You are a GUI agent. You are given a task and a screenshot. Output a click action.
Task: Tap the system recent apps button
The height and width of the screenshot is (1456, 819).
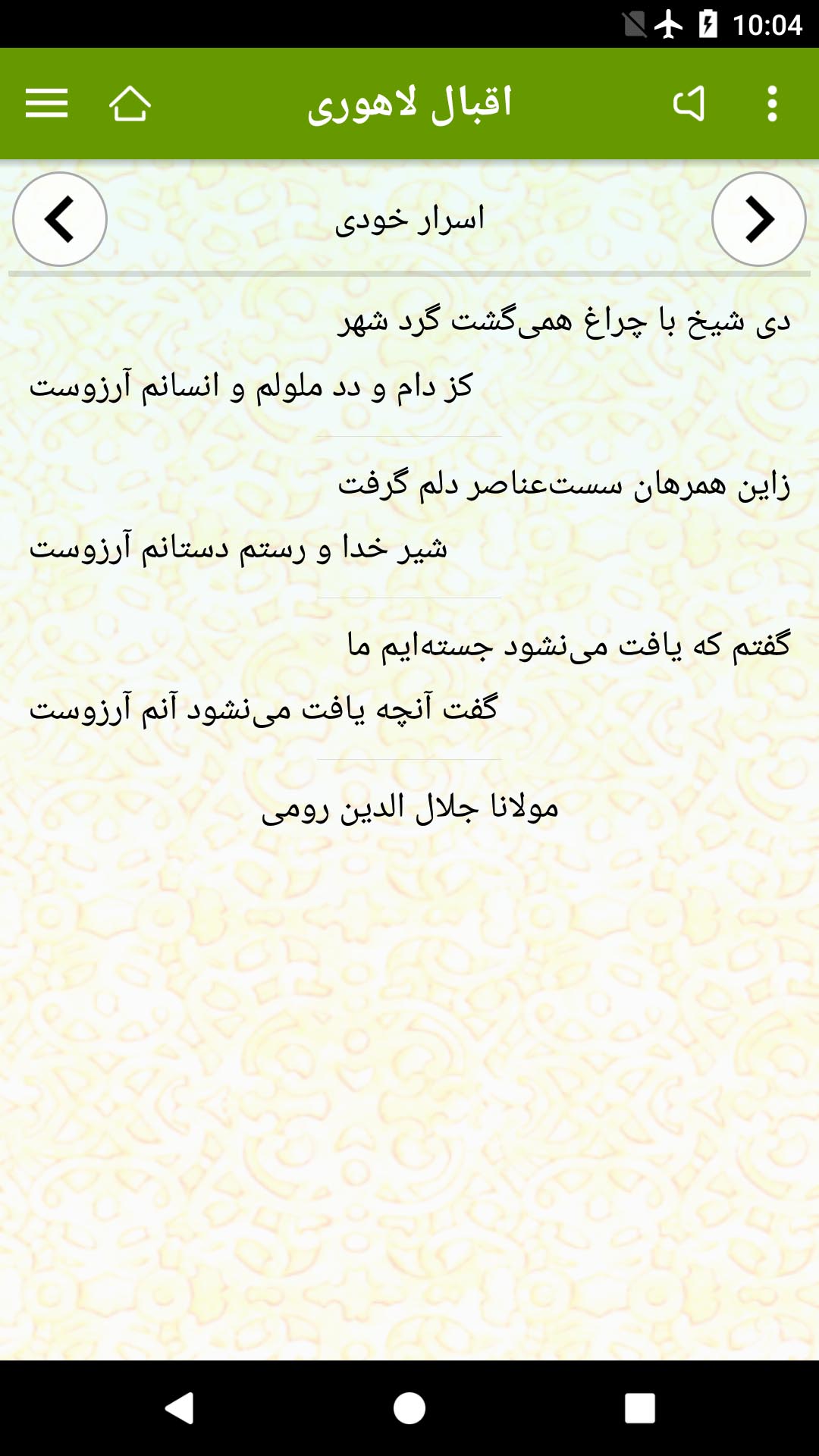point(639,1408)
